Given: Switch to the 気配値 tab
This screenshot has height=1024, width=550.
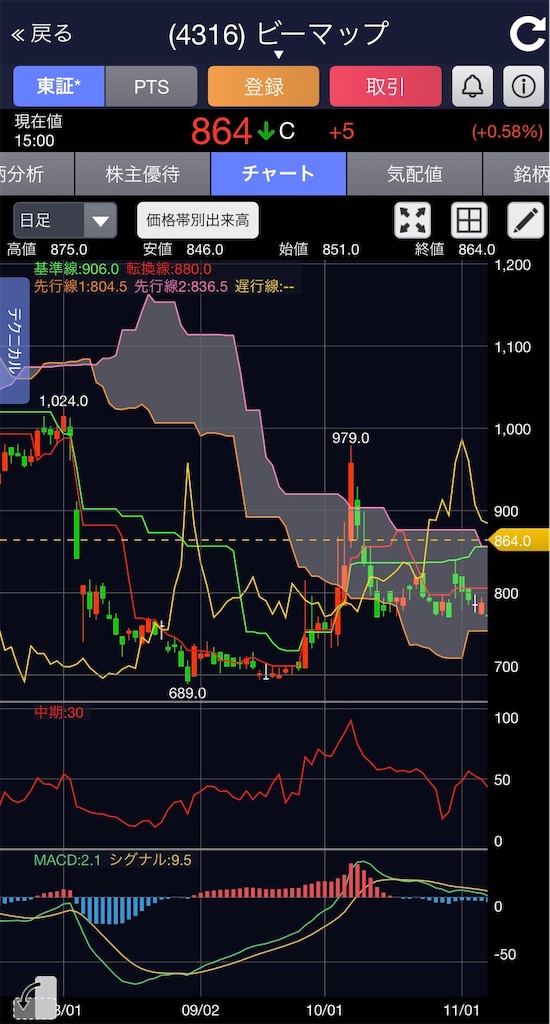Looking at the screenshot, I should tap(414, 174).
